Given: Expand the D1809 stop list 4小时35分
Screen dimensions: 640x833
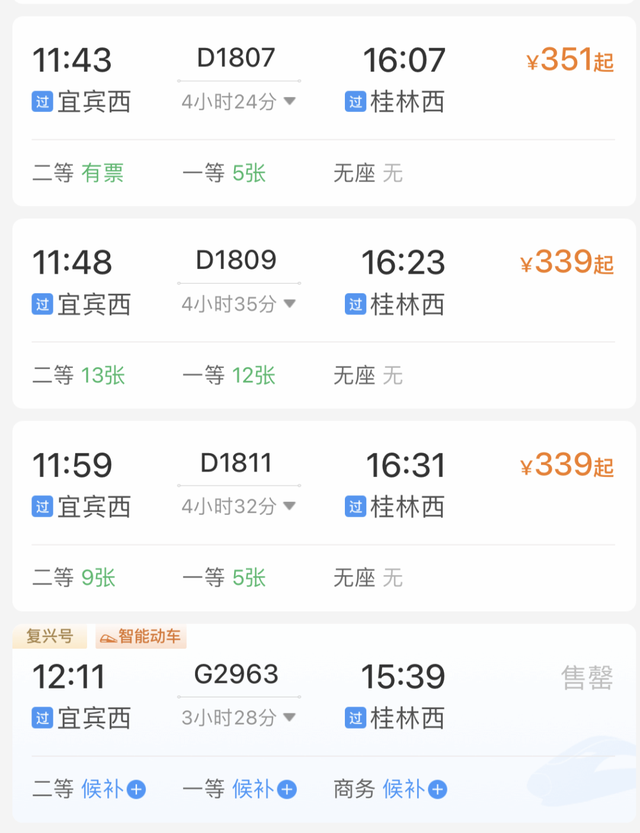Looking at the screenshot, I should [x=239, y=303].
